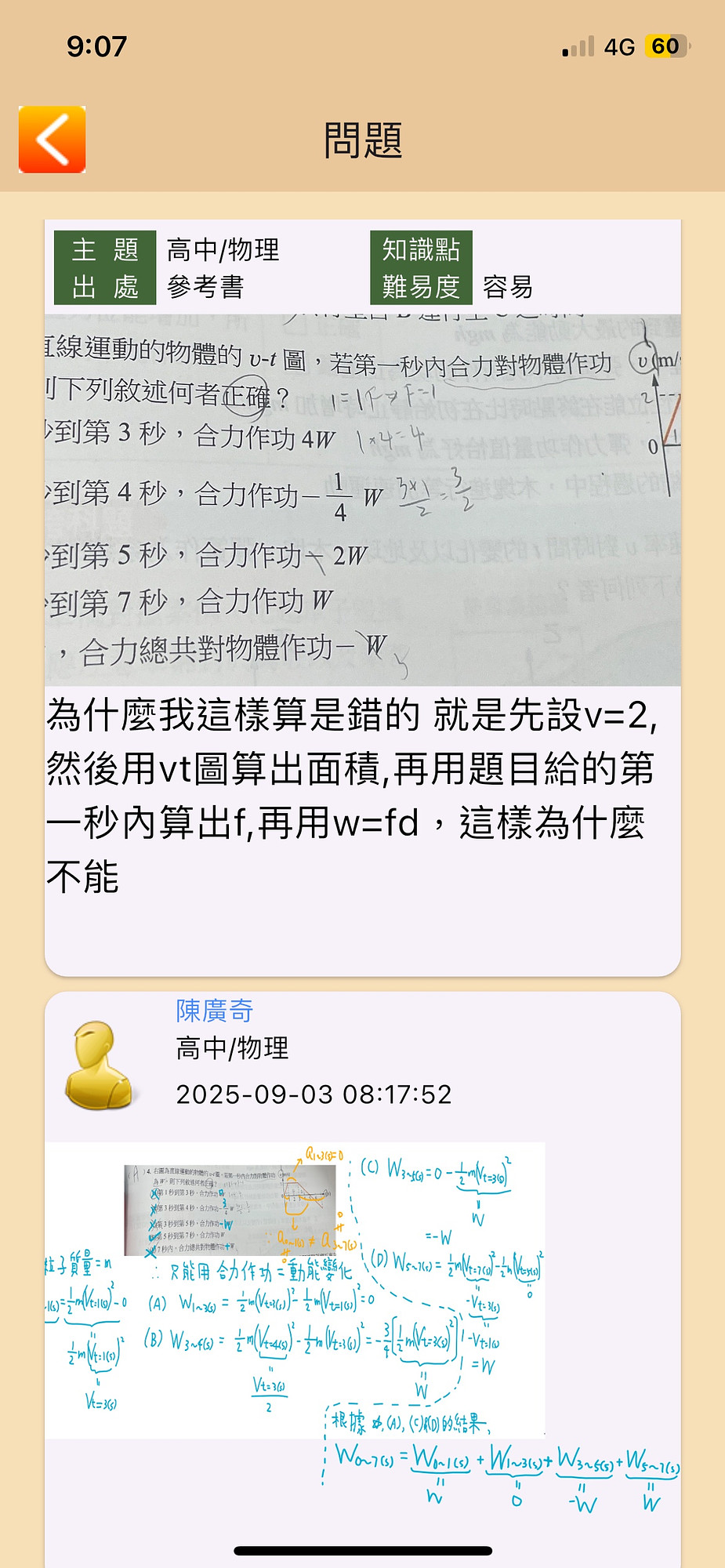Viewport: 725px width, 1568px height.
Task: Go back using the orange arrow
Action: [x=52, y=140]
